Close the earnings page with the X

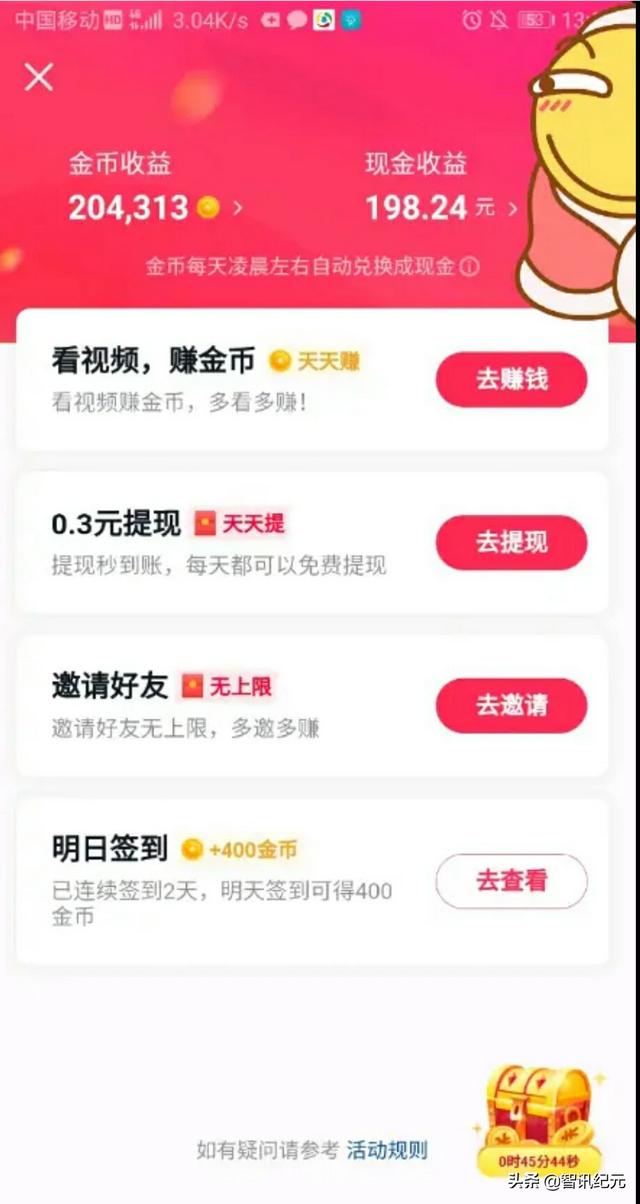(x=39, y=77)
